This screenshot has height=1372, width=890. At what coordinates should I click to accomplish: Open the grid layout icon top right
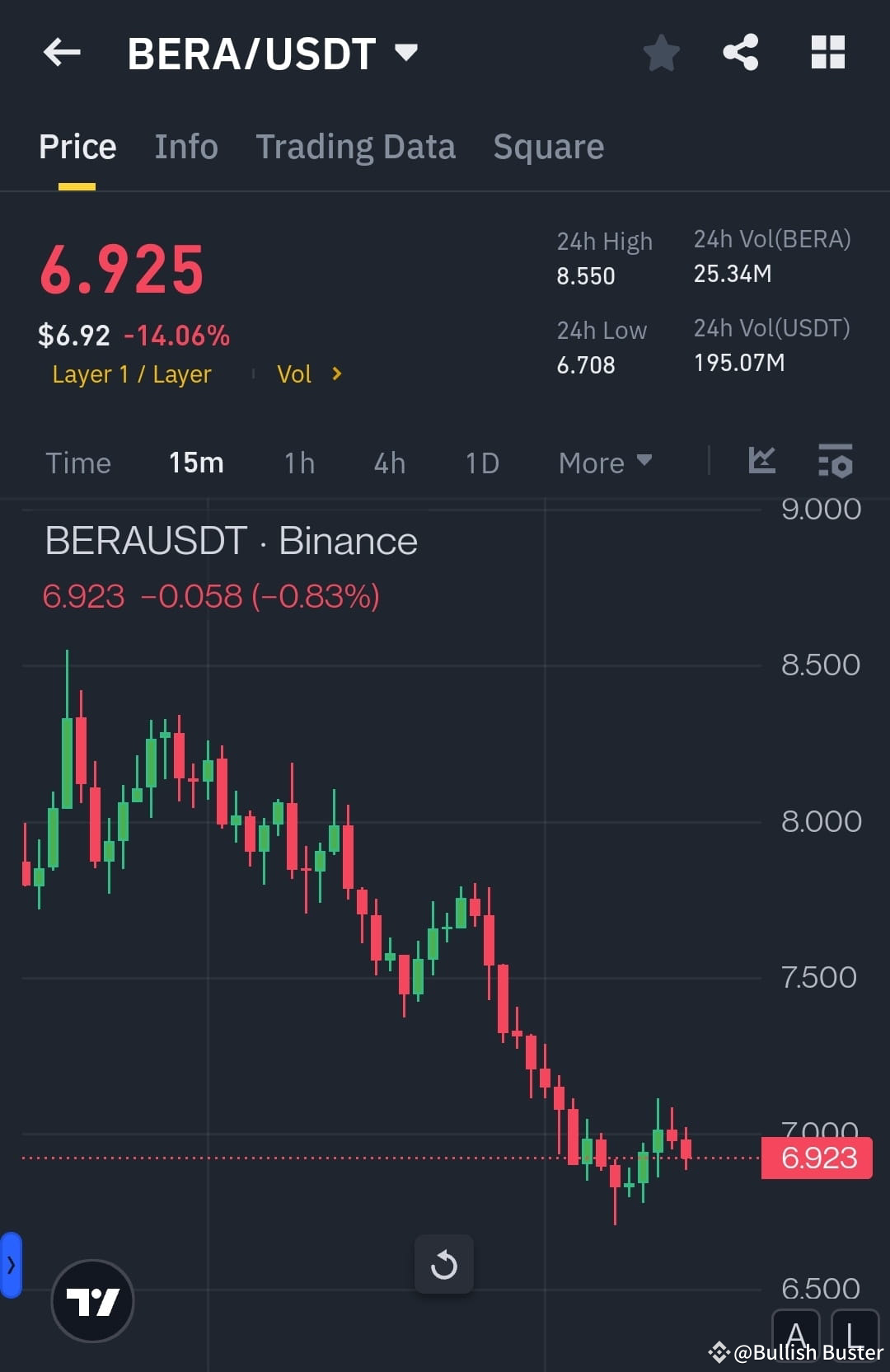829,52
